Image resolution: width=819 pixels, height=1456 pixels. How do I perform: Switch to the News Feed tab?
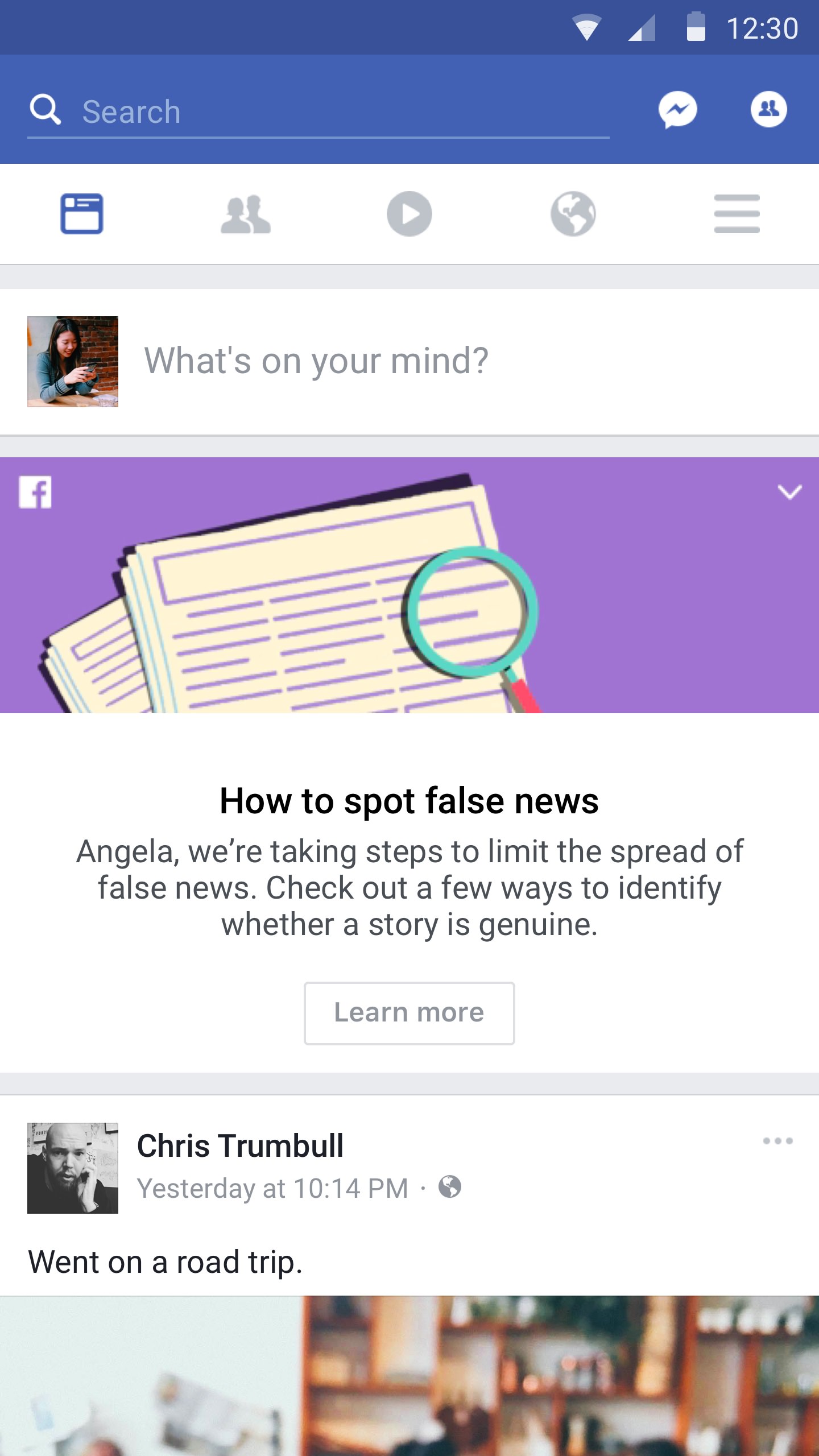tap(82, 214)
